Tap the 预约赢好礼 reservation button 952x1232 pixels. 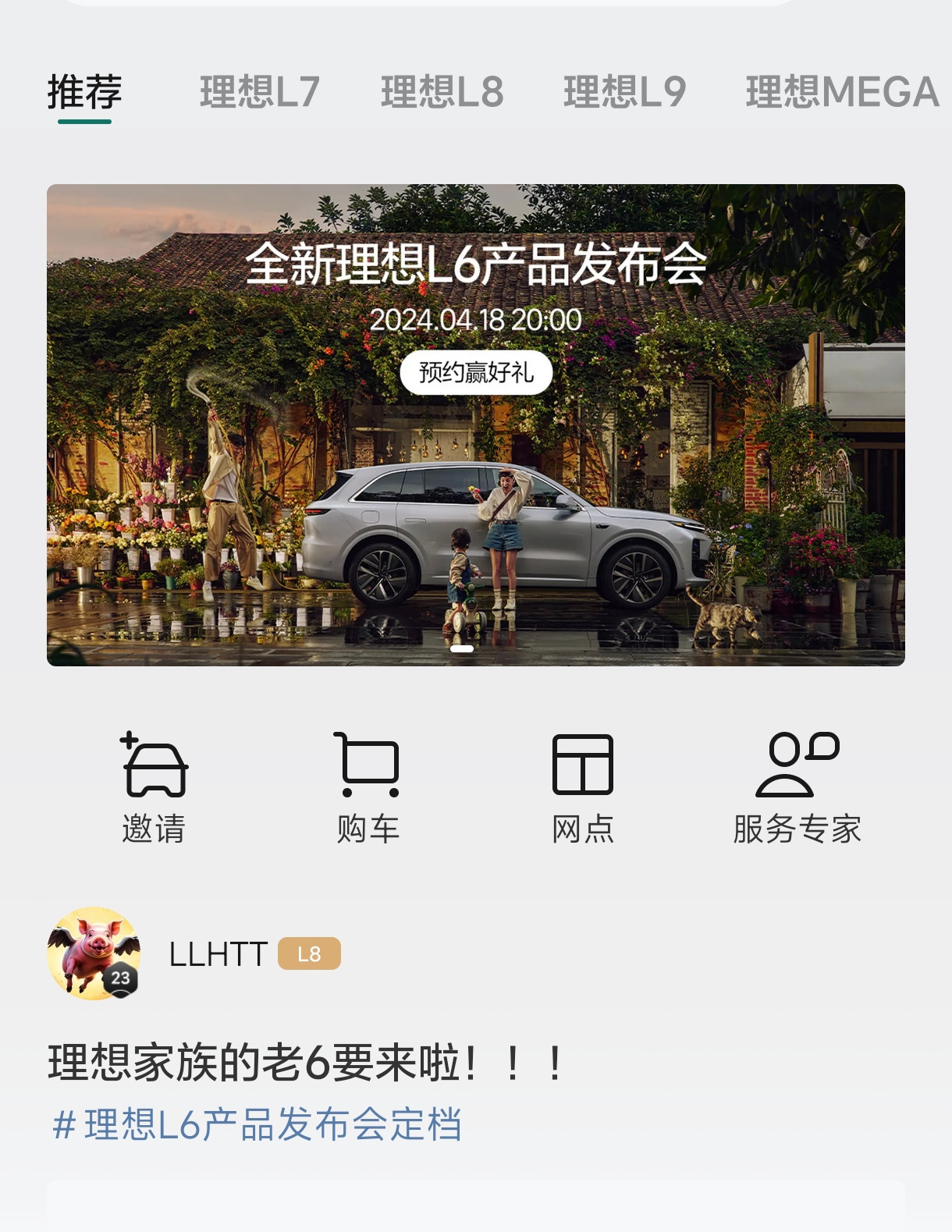476,374
